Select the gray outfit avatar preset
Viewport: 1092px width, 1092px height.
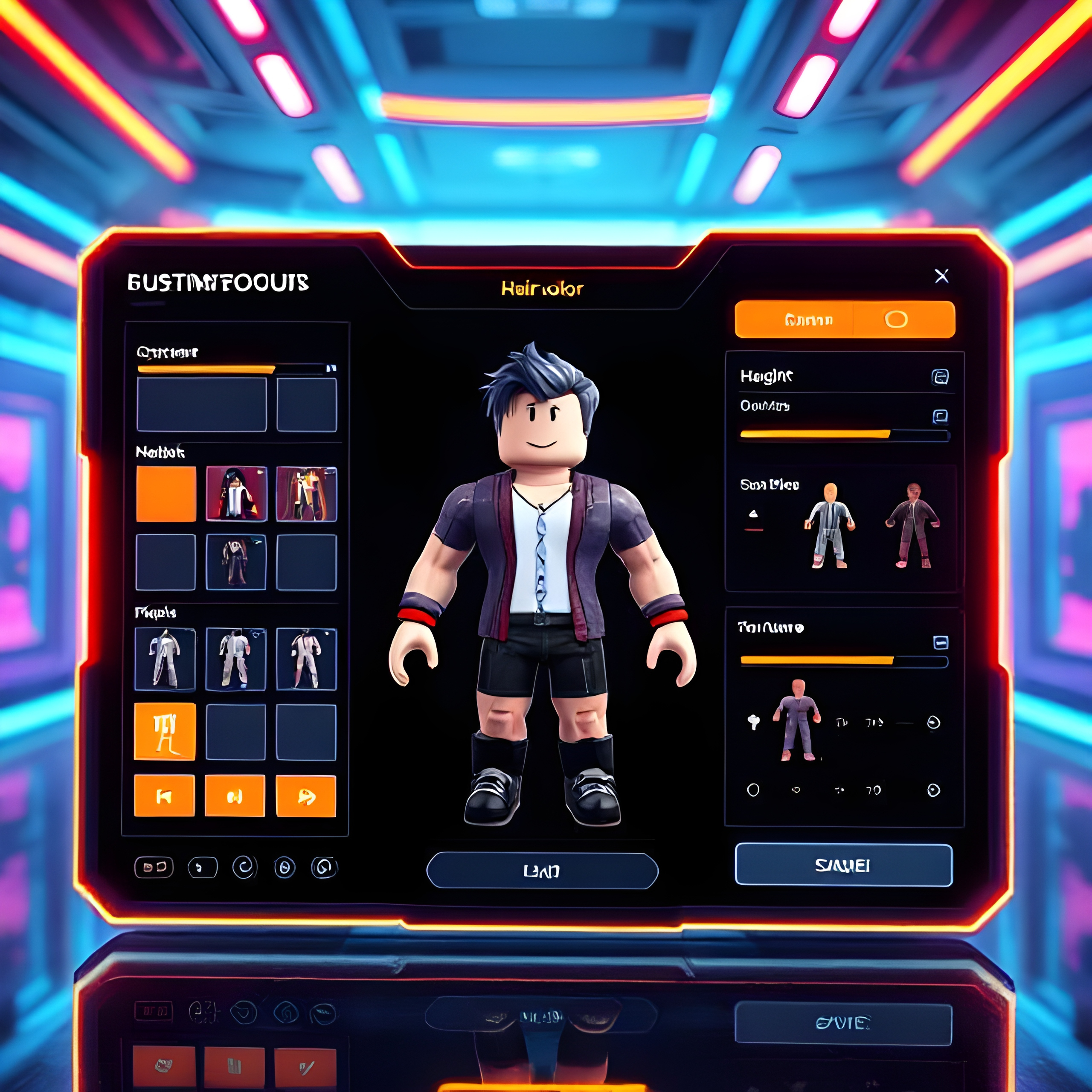coord(829,526)
